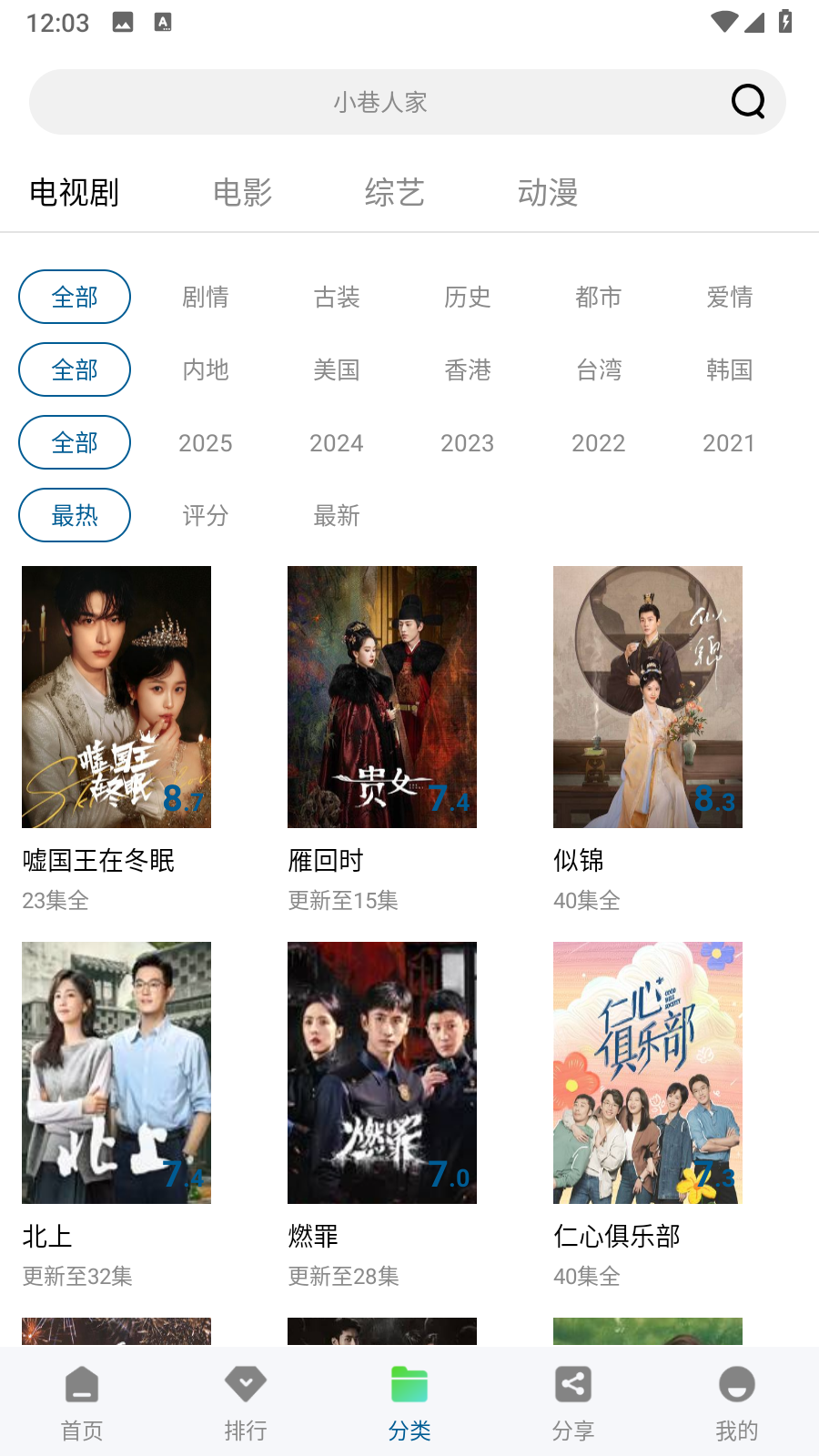Open the 排行 rankings tab
This screenshot has width=819, height=1456.
click(x=246, y=1403)
